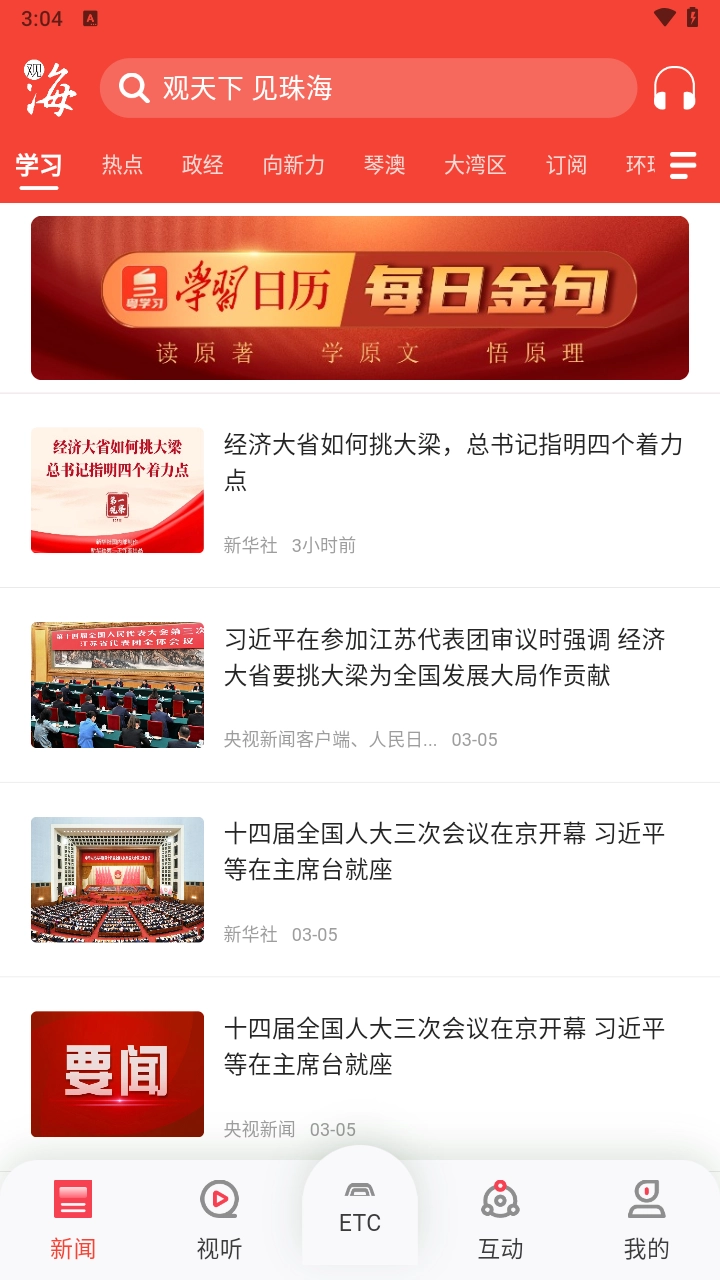Go to the 互动 bottom tab
The width and height of the screenshot is (720, 1280).
click(x=500, y=1220)
